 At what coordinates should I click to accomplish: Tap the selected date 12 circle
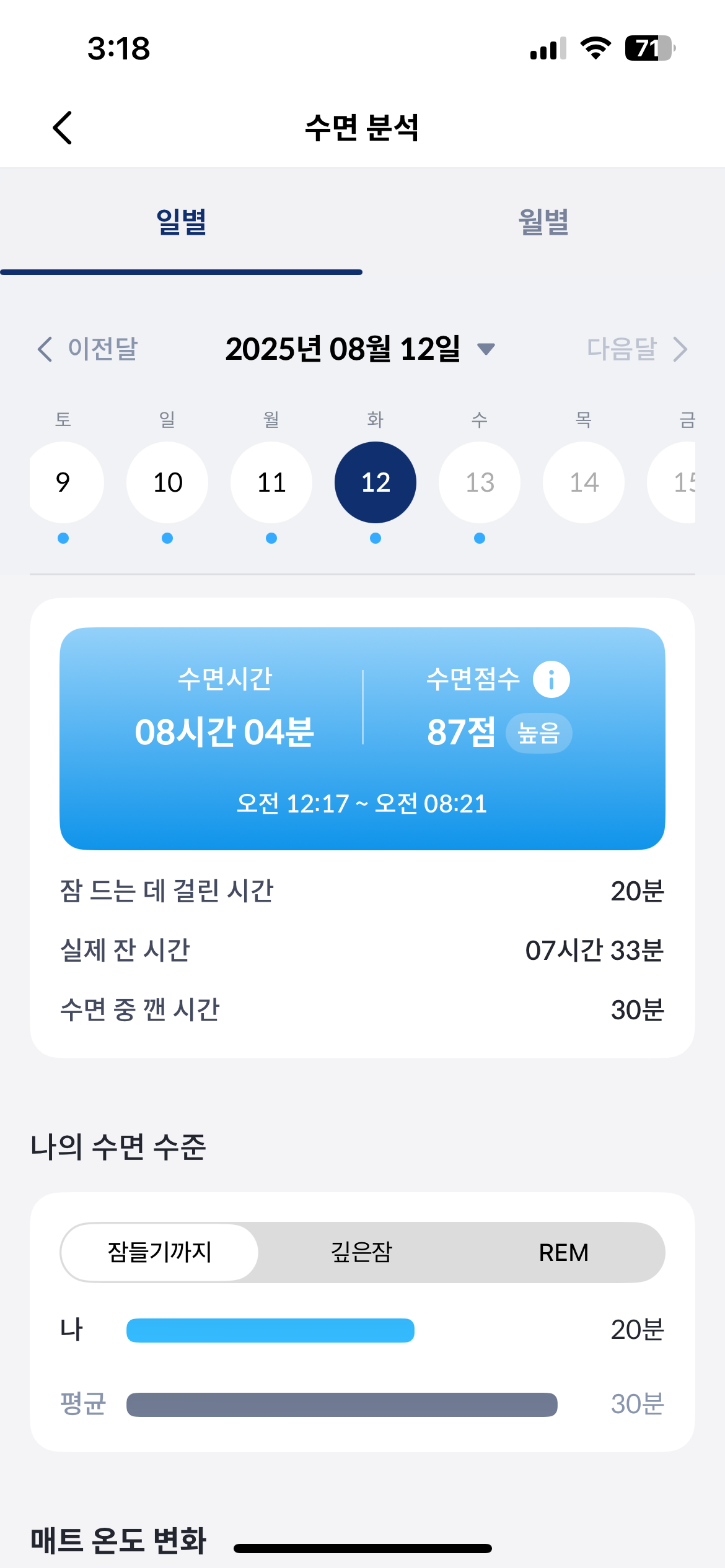tap(376, 482)
